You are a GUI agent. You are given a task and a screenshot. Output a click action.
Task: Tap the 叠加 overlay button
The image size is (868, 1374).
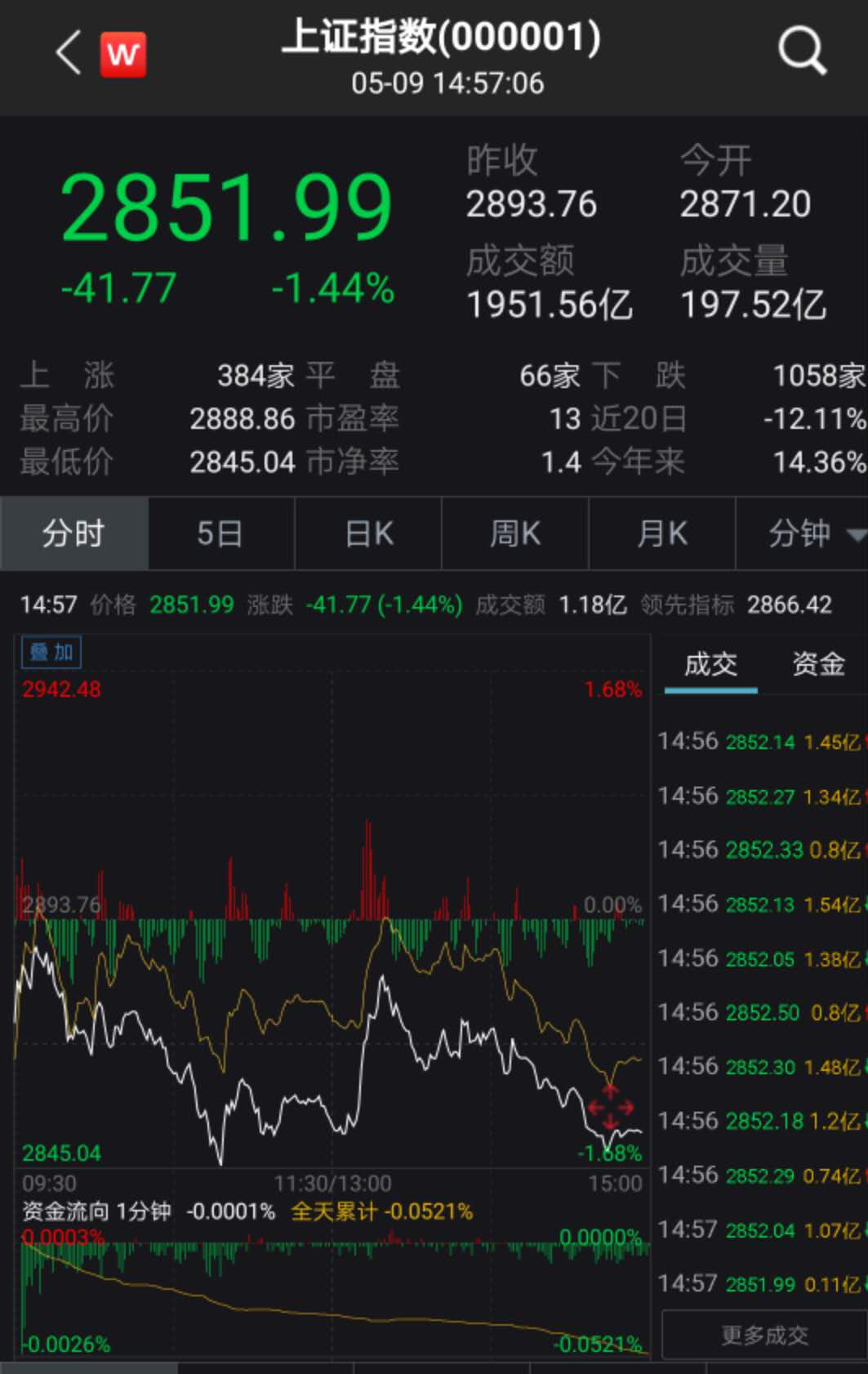(x=51, y=652)
